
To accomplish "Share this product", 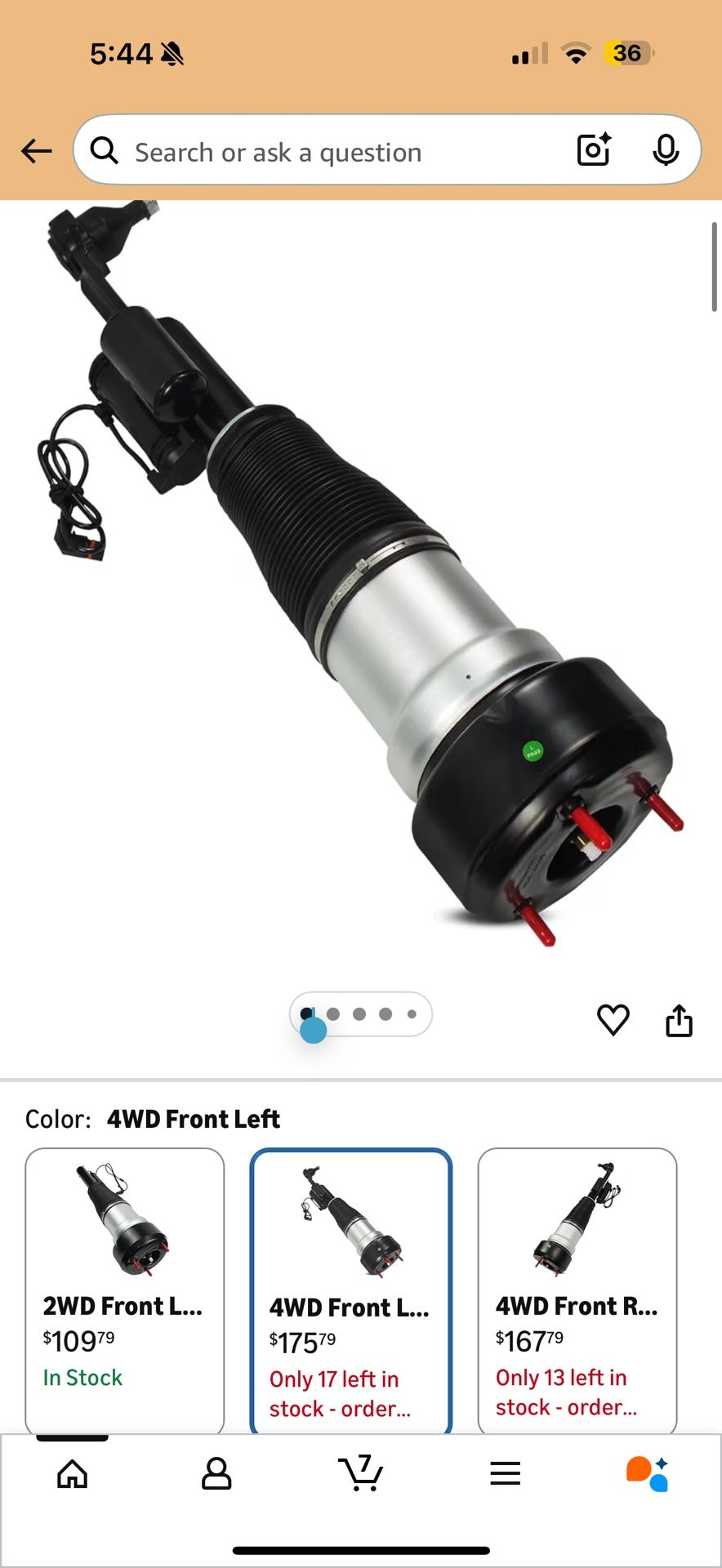I will click(679, 1020).
